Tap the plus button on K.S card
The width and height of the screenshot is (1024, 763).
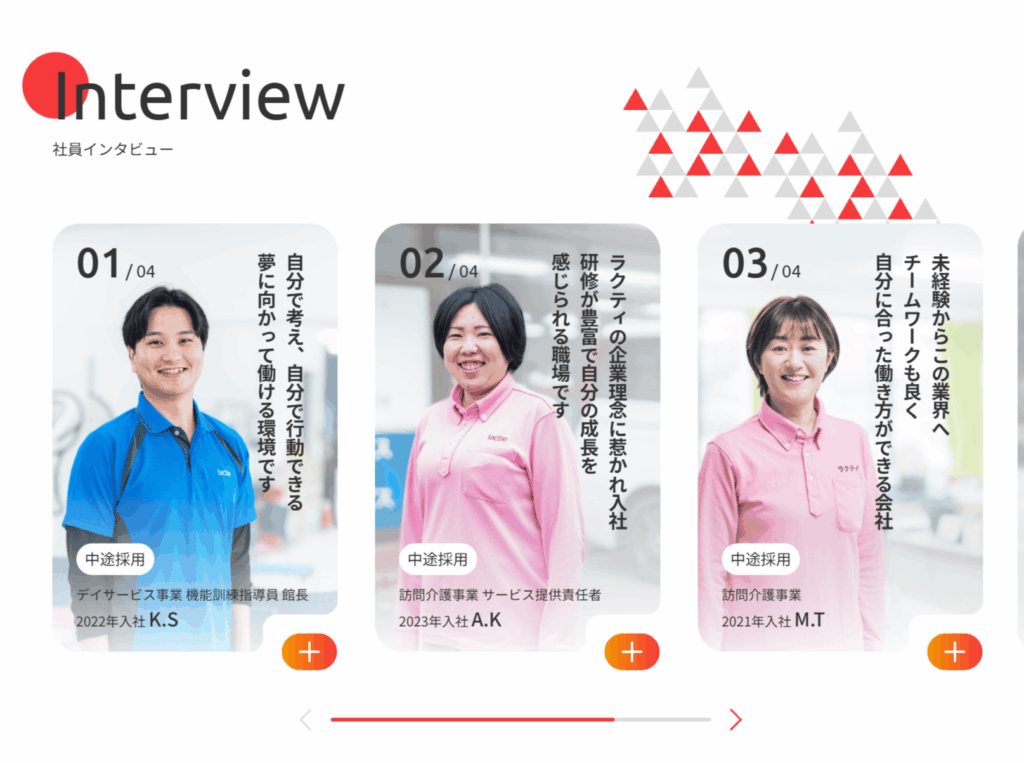[x=309, y=652]
